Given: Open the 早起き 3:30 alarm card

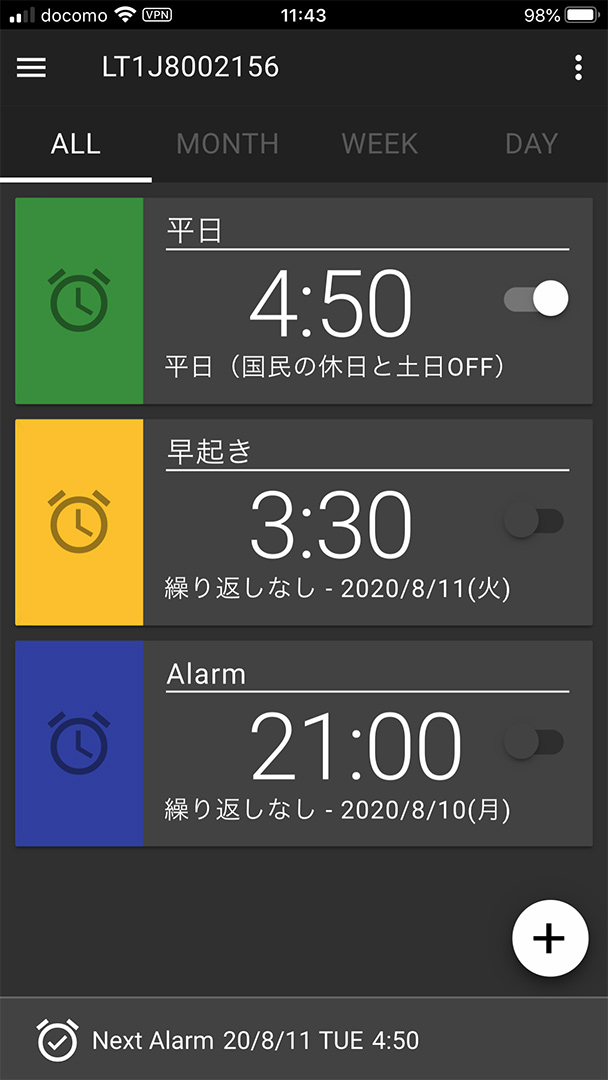Looking at the screenshot, I should pos(304,522).
